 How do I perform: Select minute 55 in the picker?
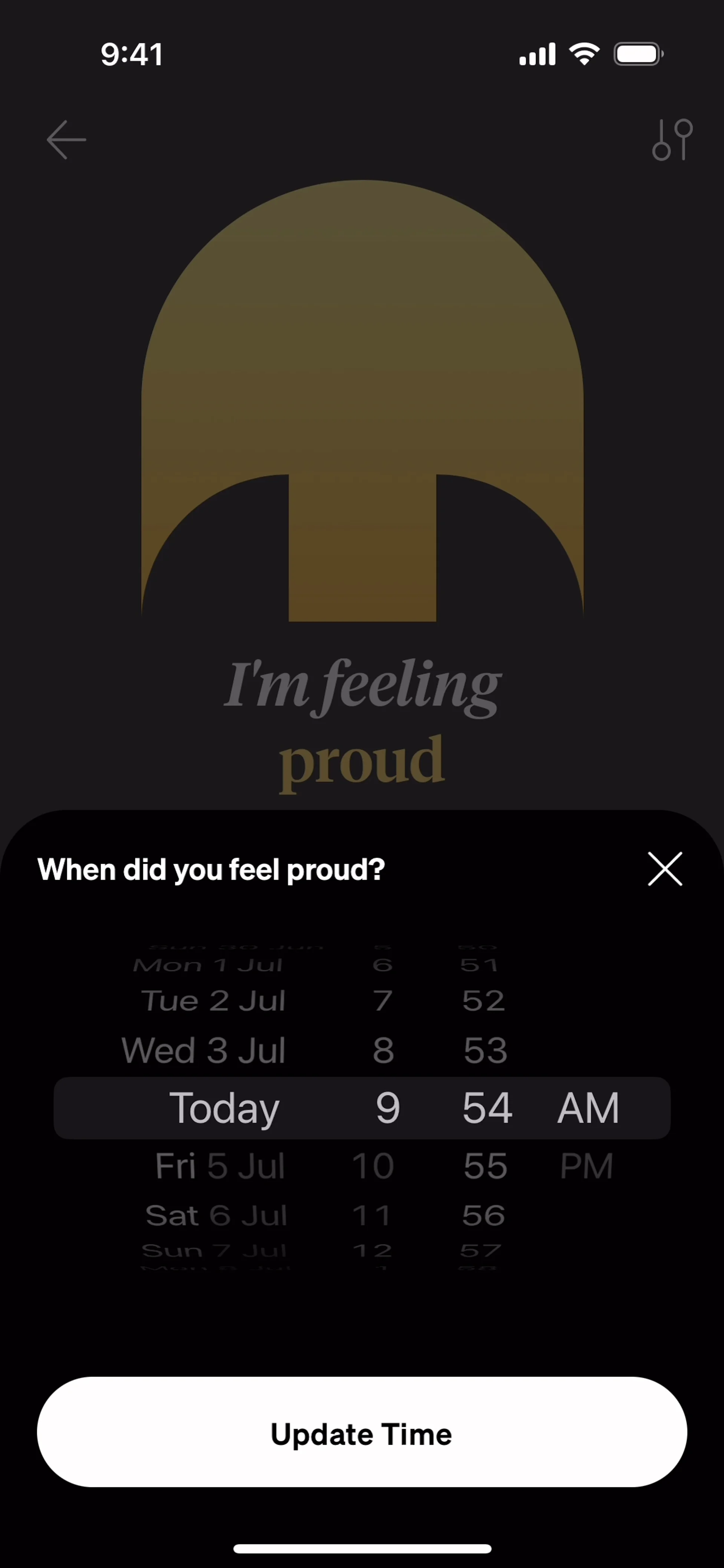[x=485, y=1166]
